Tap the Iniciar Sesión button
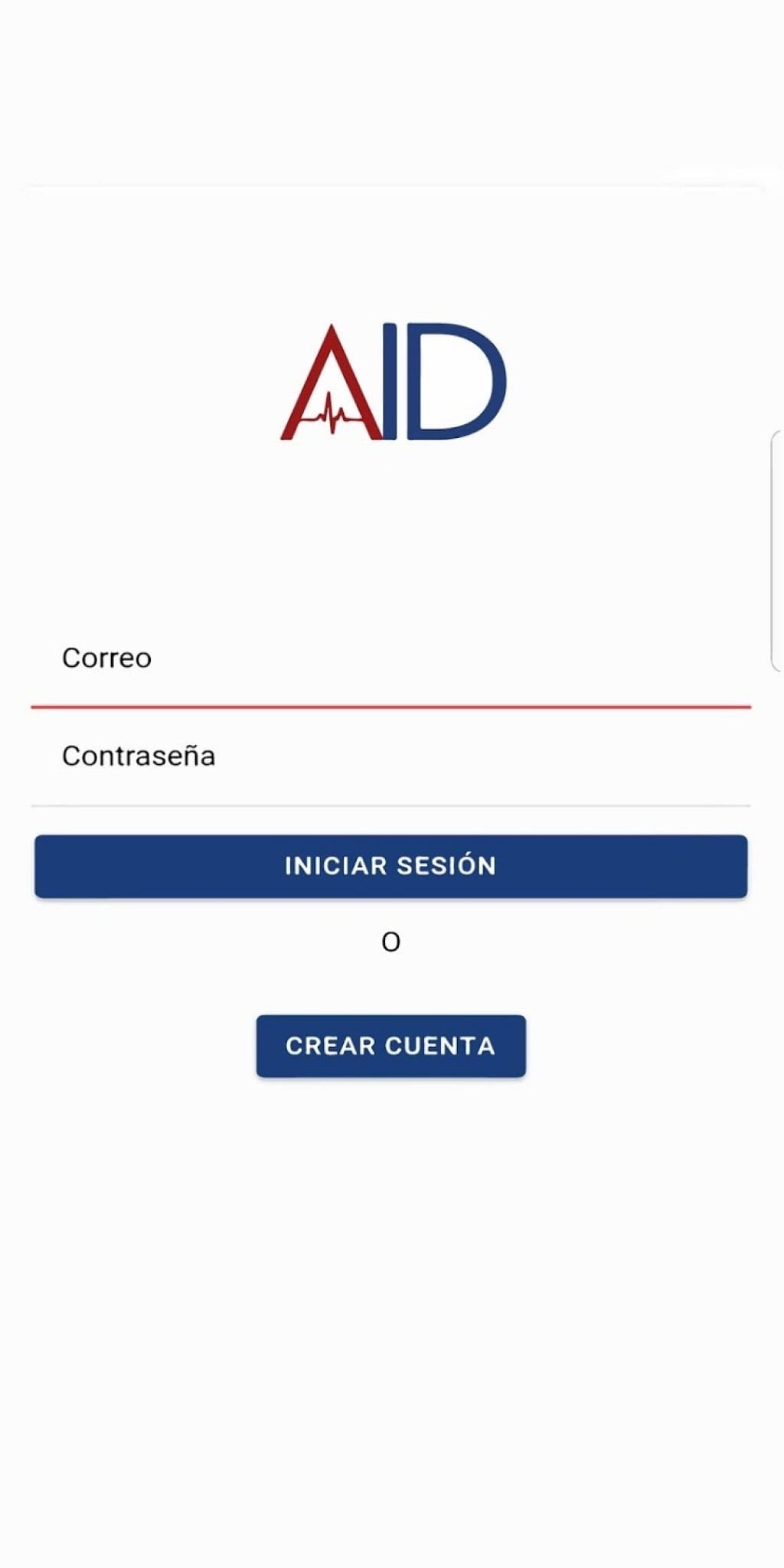Screen dimensions: 784x1568 point(390,866)
